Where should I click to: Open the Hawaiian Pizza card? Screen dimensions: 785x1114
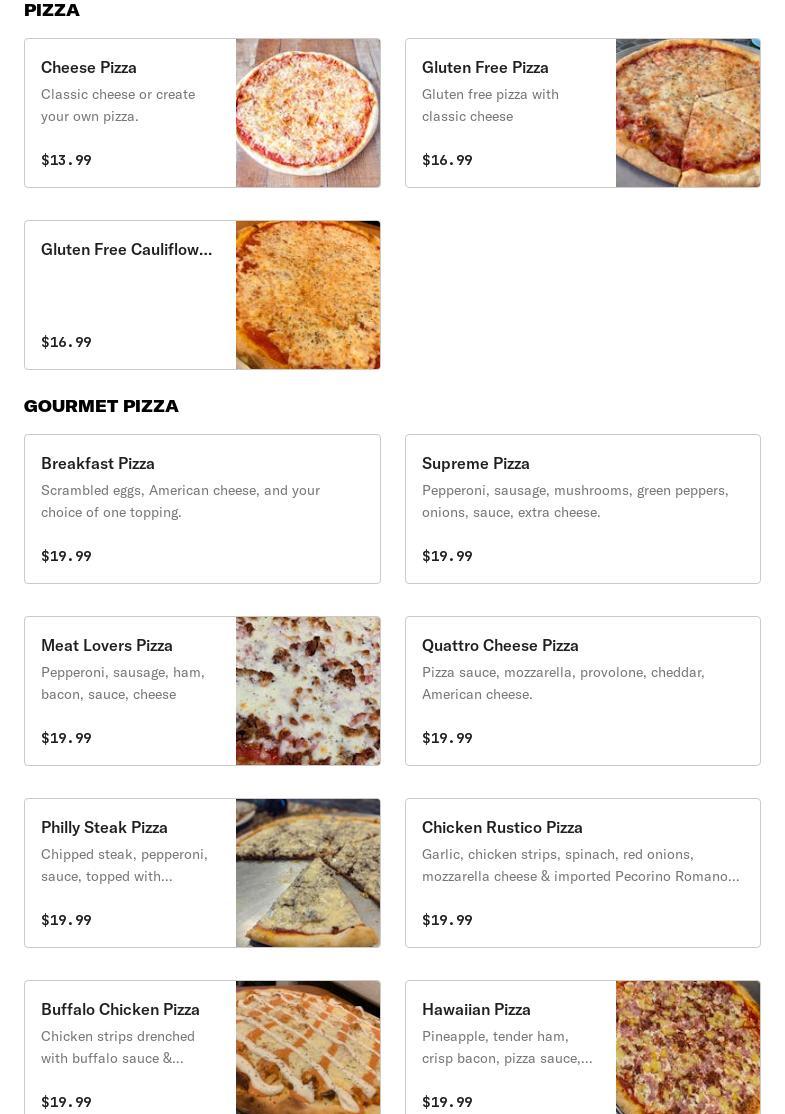tap(582, 1050)
